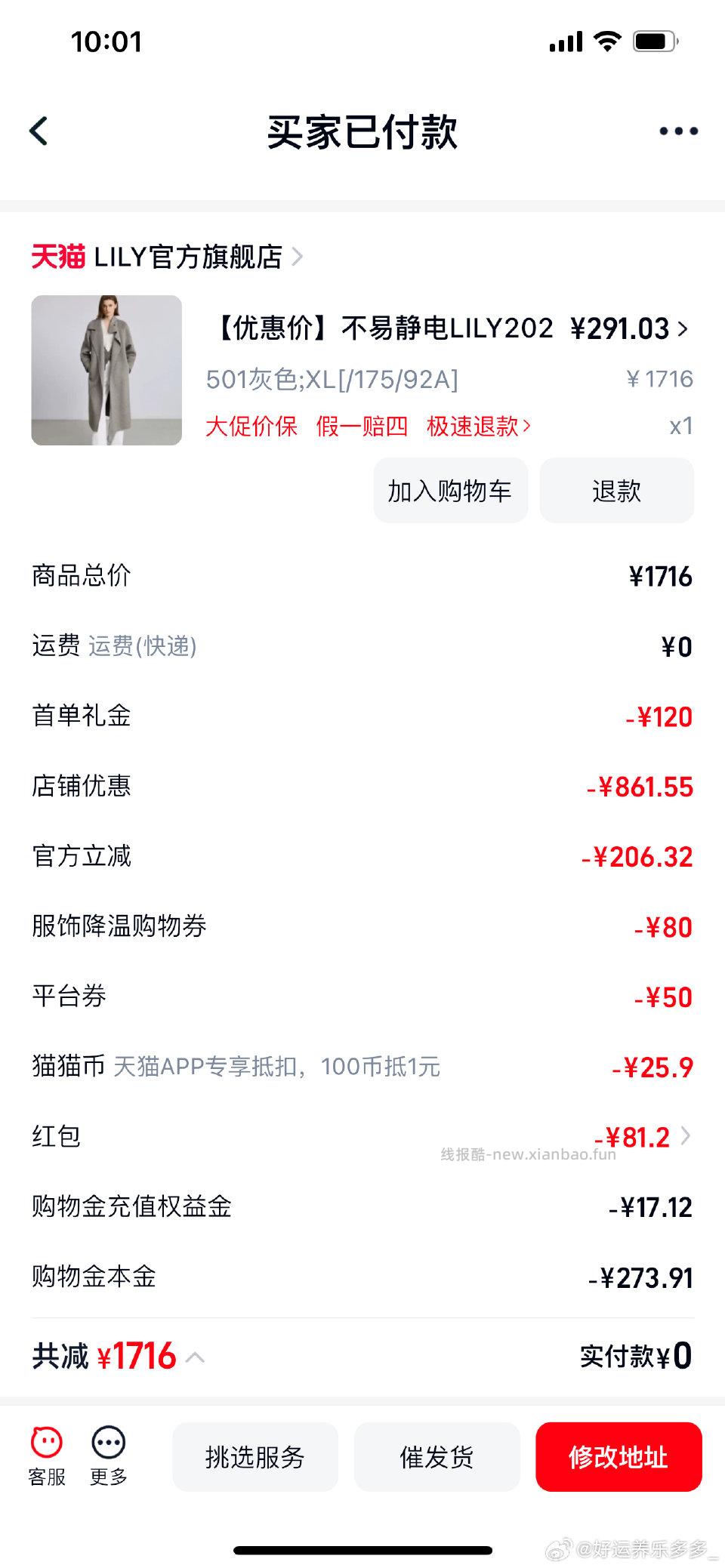The width and height of the screenshot is (725, 1568).
Task: Tap the 催发货 option
Action: tap(437, 1457)
